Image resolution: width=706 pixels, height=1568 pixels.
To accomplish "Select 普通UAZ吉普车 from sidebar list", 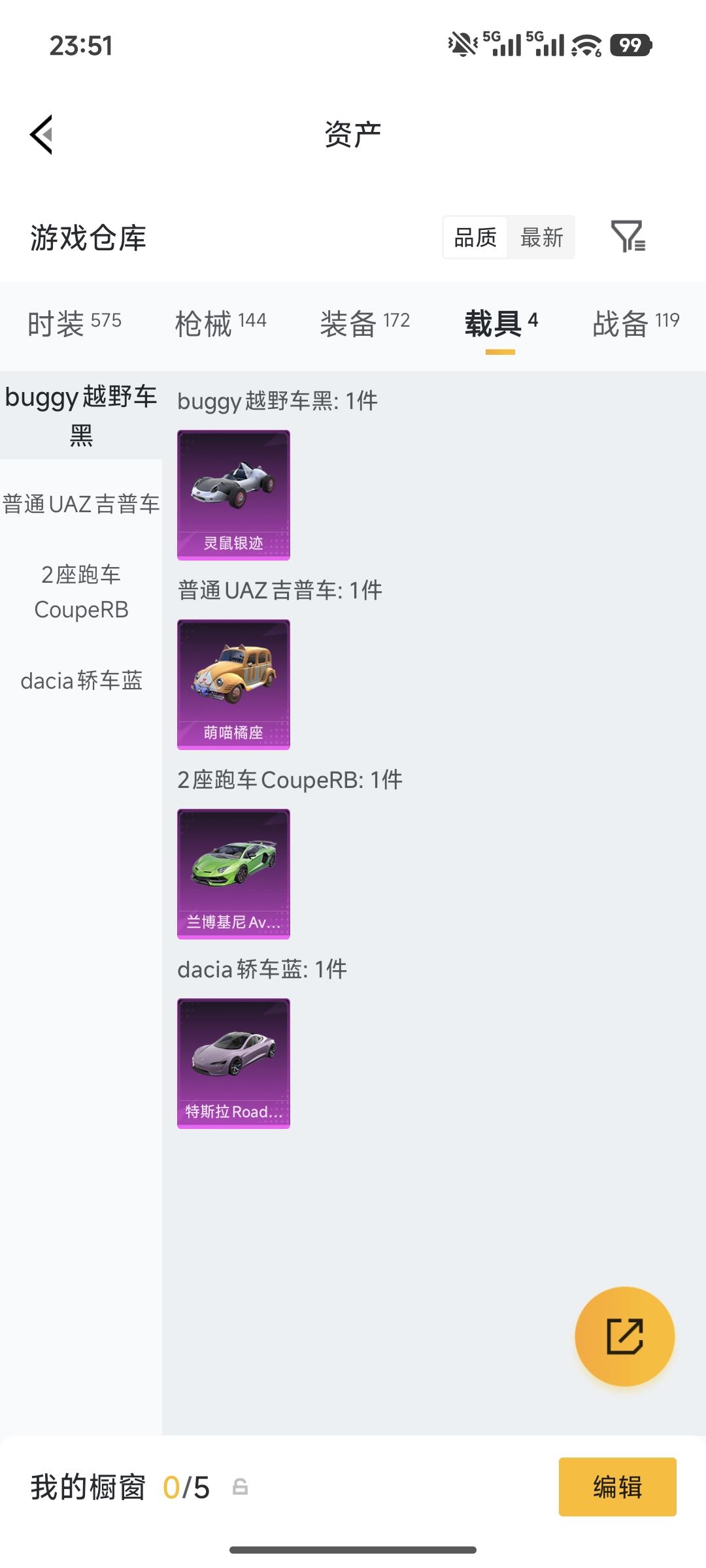I will pyautogui.click(x=80, y=504).
